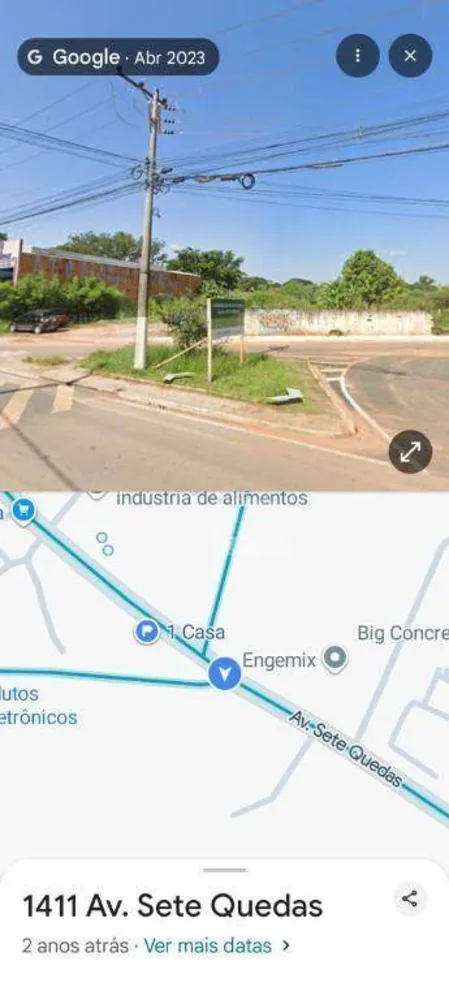
Task: Expand Street View to full screen
Action: tap(410, 452)
